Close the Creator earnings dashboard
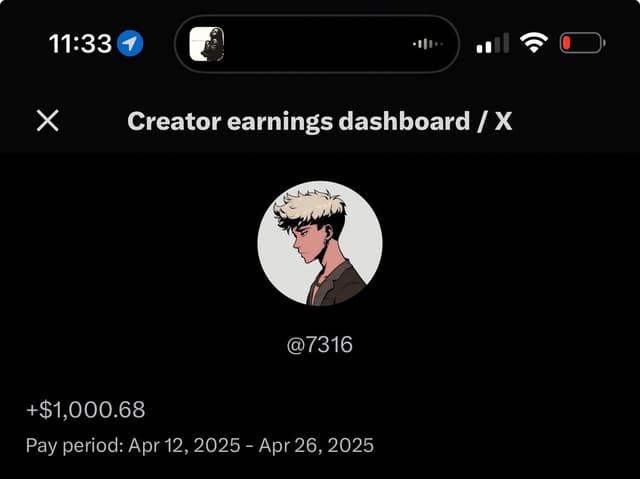Image resolution: width=640 pixels, height=479 pixels. [x=47, y=121]
